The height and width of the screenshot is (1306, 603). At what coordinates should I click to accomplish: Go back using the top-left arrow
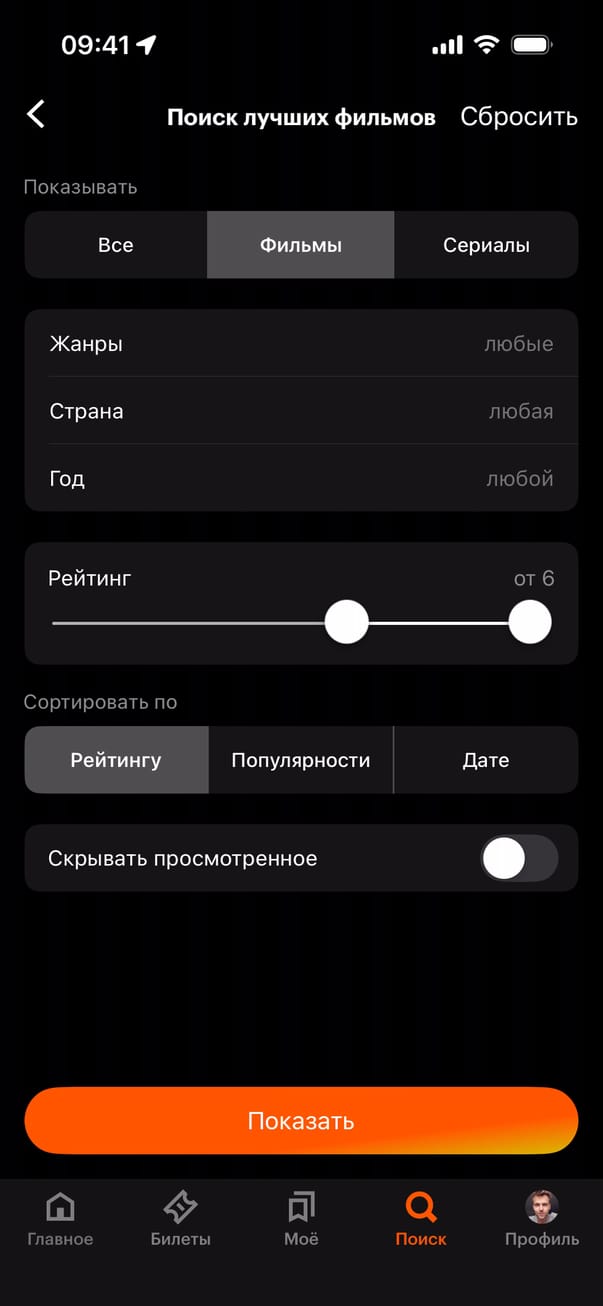point(36,114)
